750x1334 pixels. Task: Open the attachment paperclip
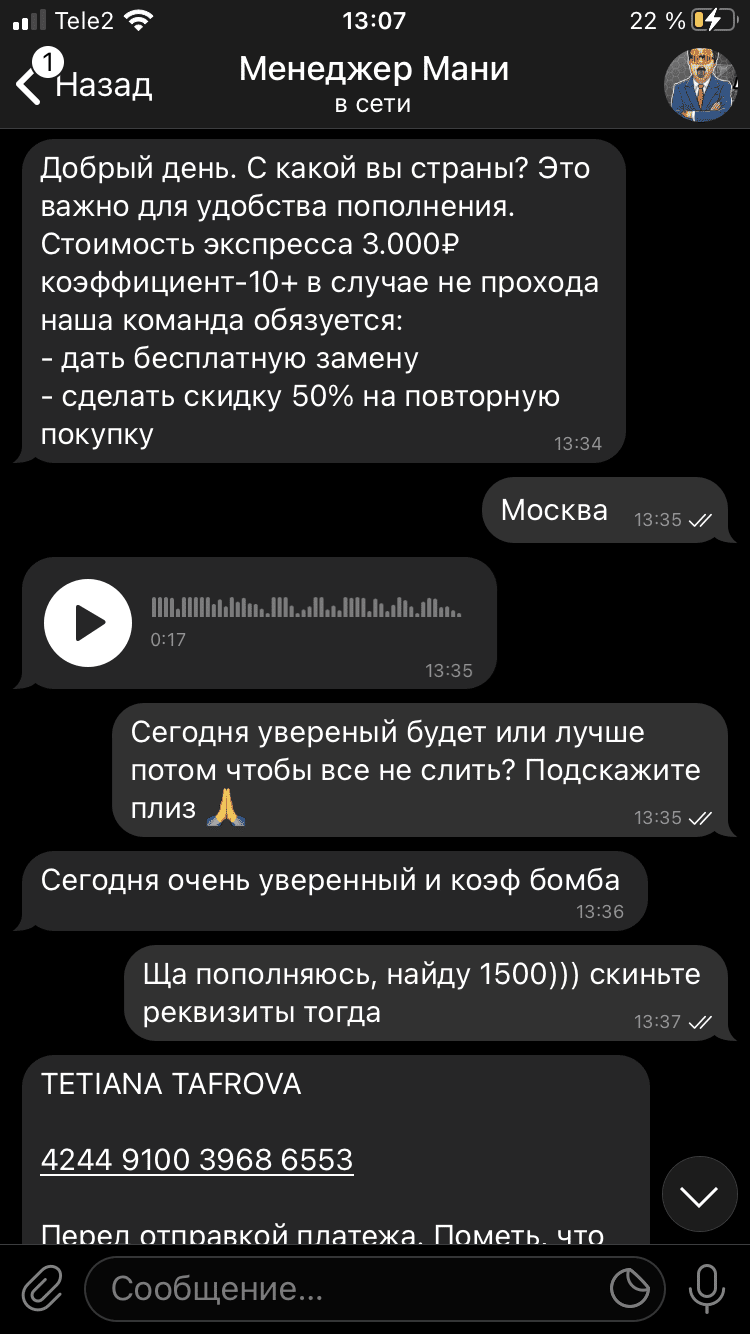pos(42,1290)
